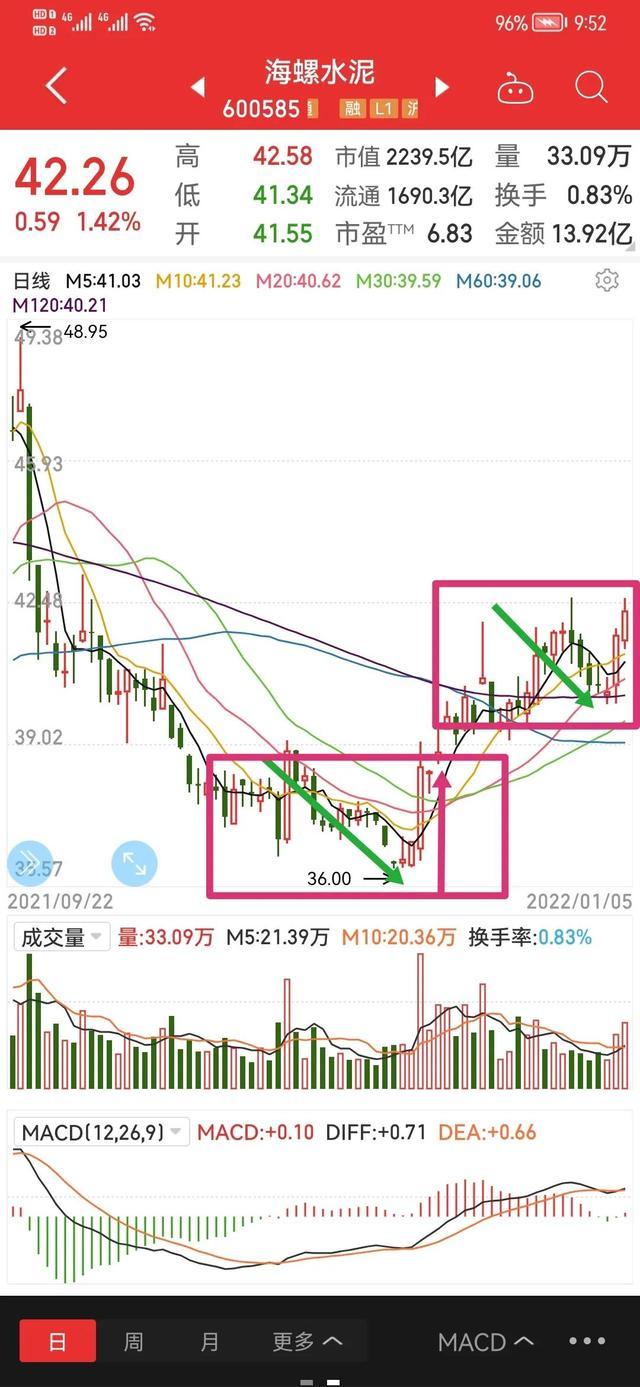This screenshot has width=640, height=1387.
Task: Open the robot assistant icon
Action: pos(516,88)
